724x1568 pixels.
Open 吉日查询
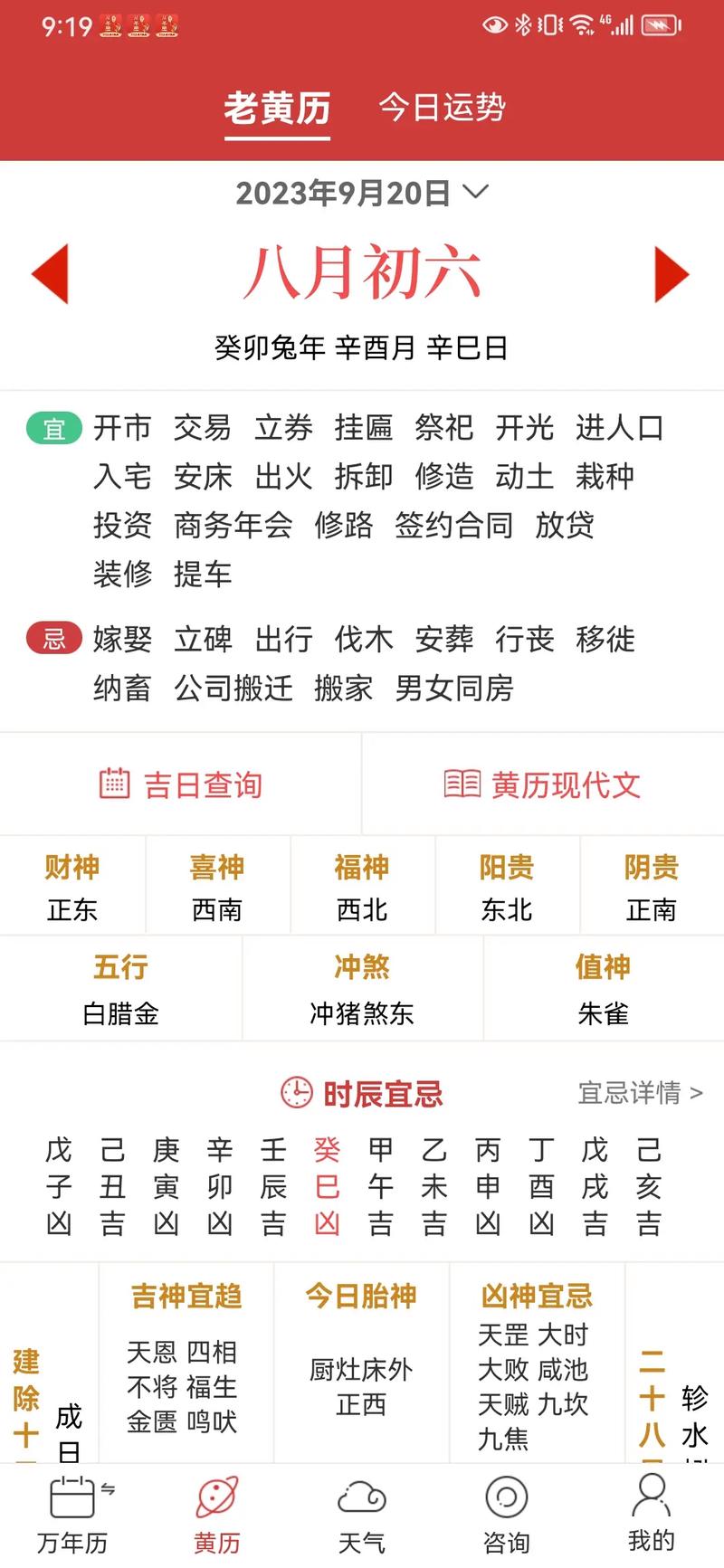tap(181, 784)
